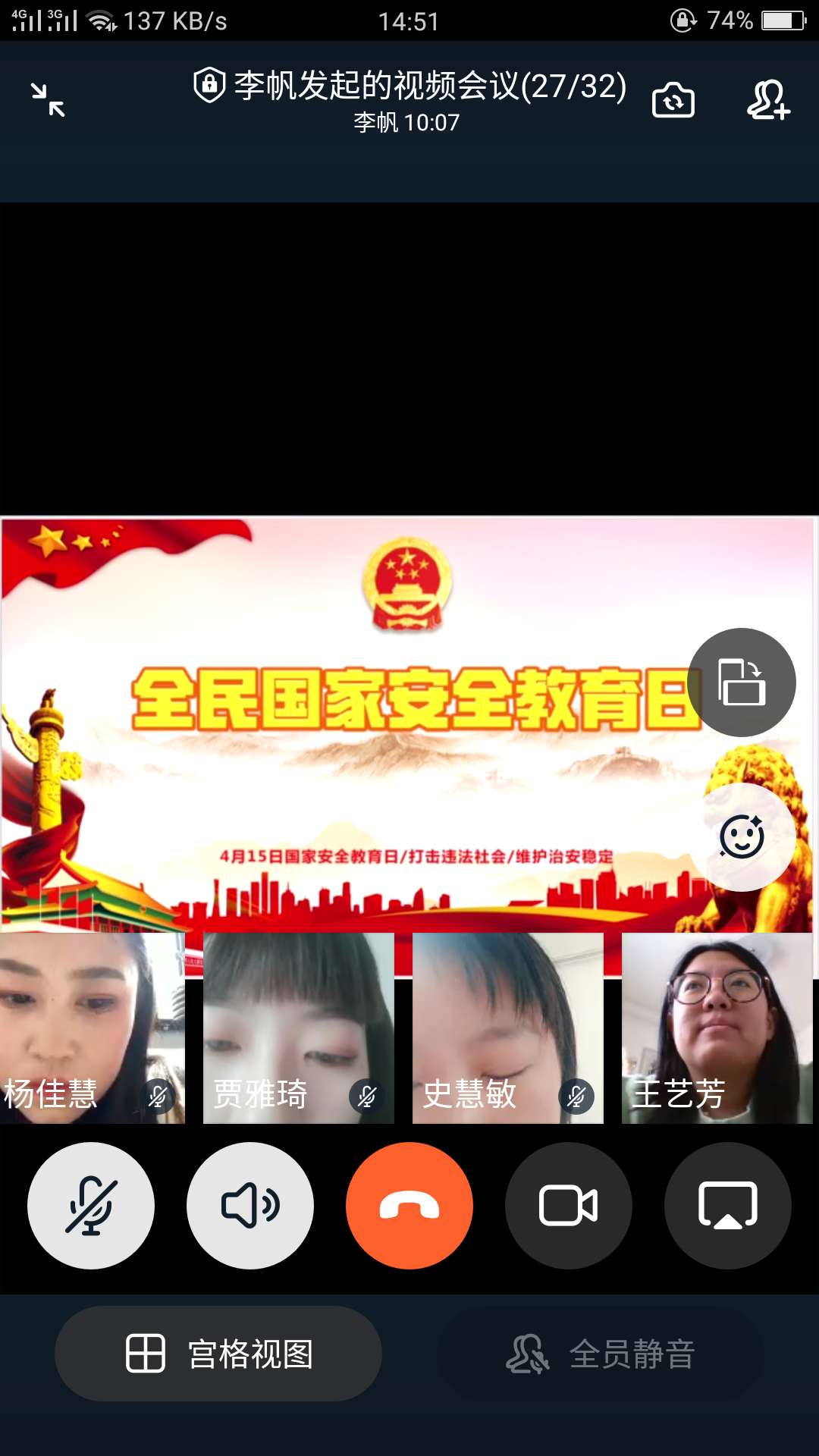Open 王艺芳's video tile
This screenshot has height=1456, width=819.
click(x=717, y=1028)
